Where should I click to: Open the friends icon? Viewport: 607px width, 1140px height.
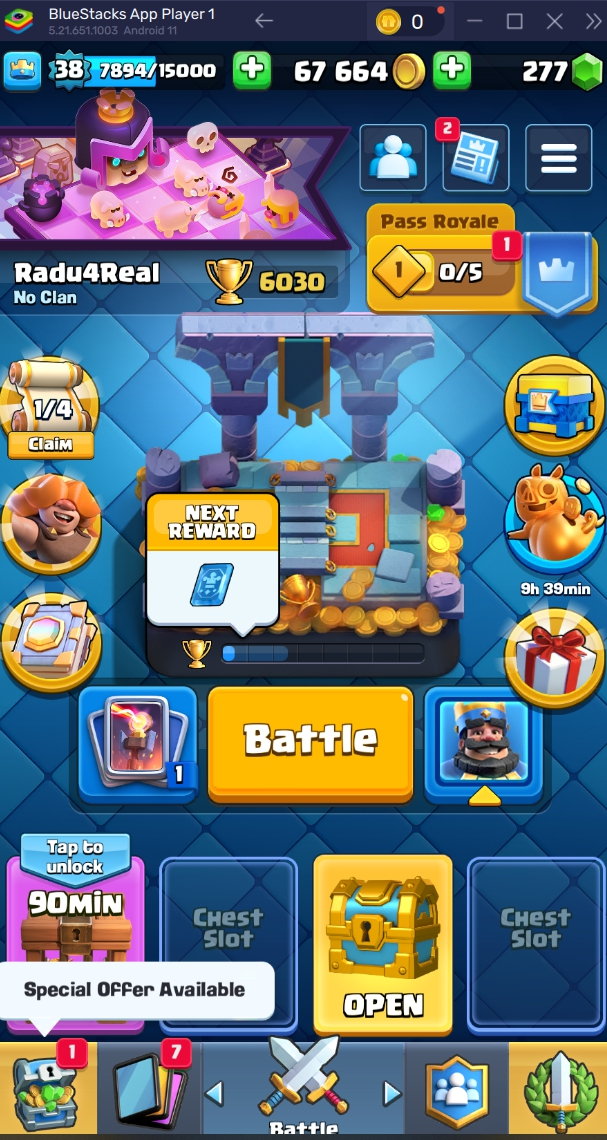pos(392,157)
